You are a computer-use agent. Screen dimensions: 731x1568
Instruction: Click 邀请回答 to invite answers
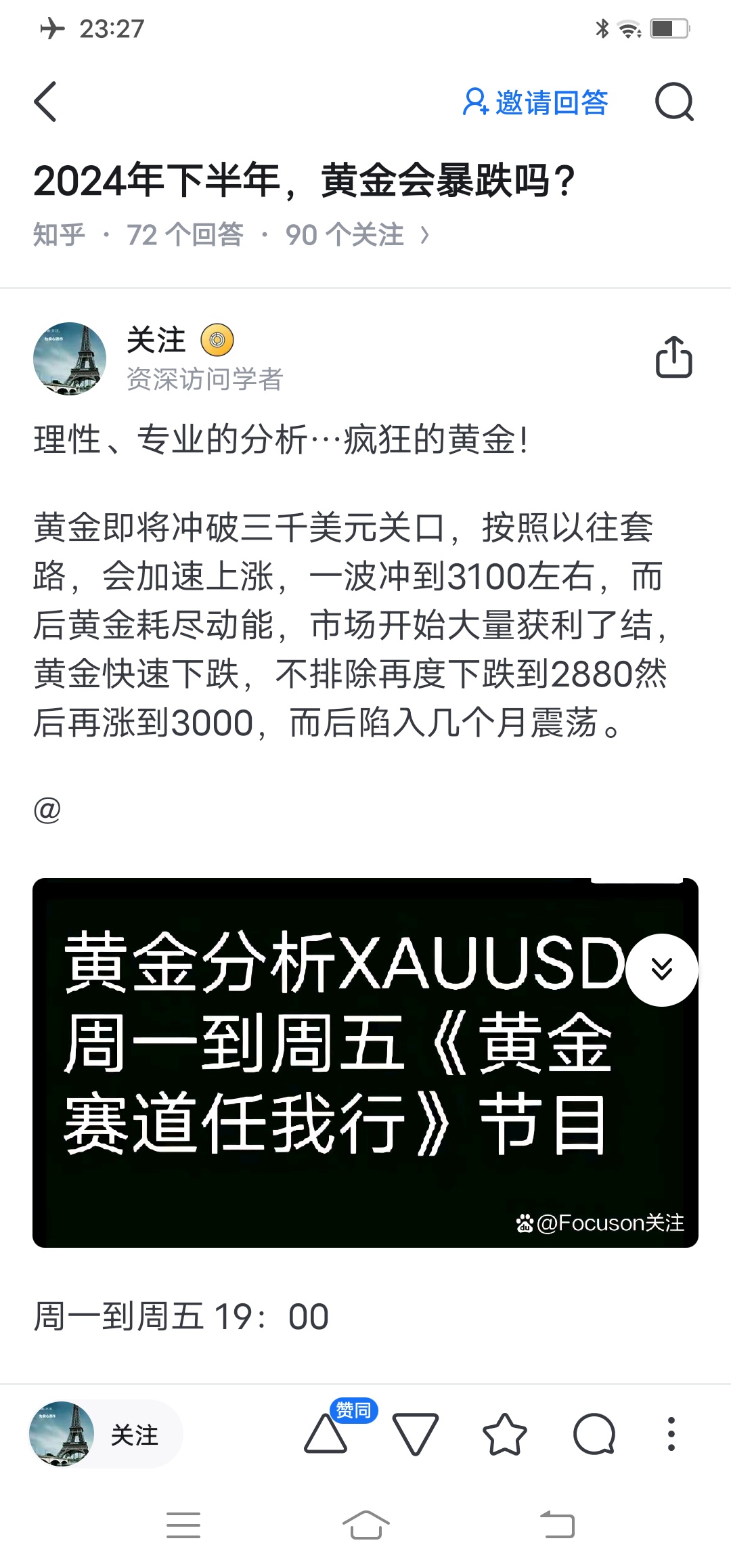(538, 103)
